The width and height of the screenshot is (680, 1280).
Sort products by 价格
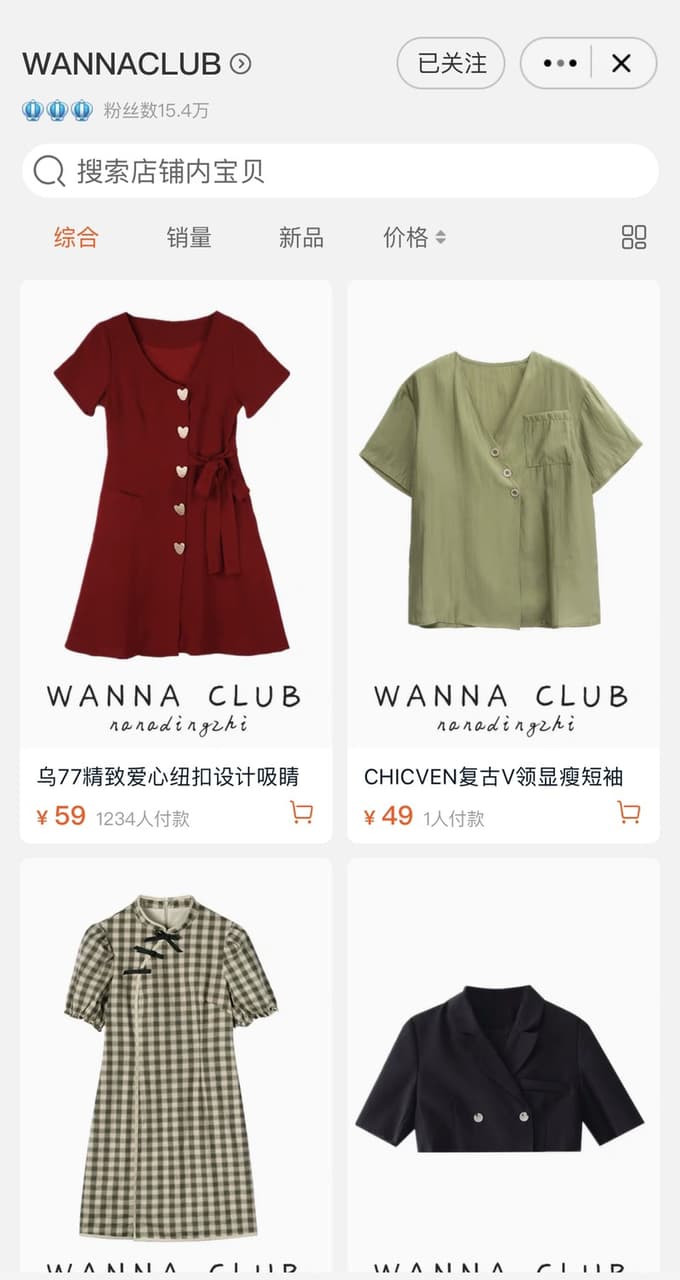(414, 237)
